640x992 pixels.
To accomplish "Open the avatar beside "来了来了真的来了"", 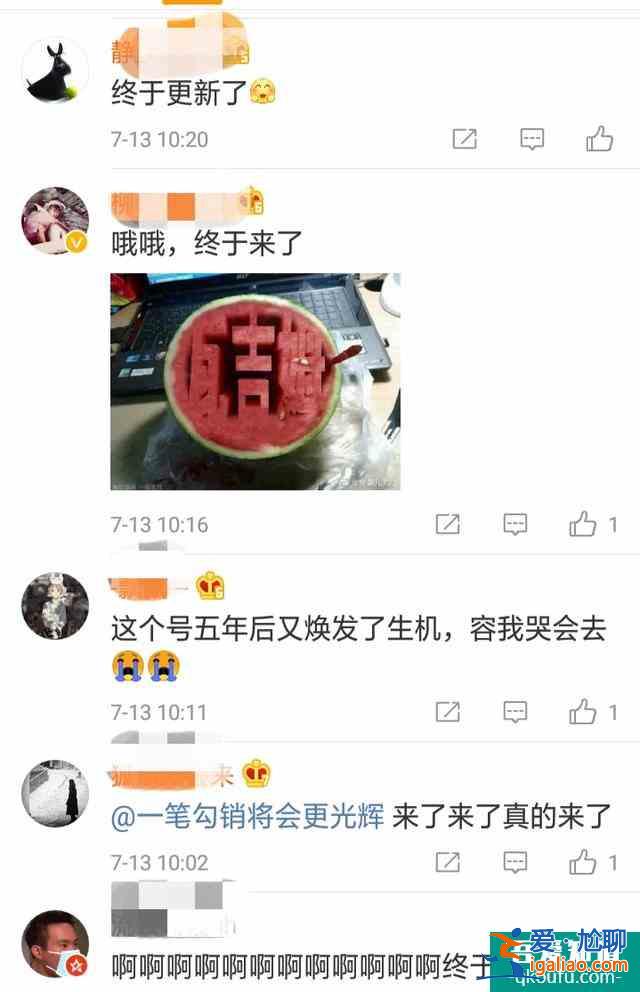I will (x=55, y=793).
